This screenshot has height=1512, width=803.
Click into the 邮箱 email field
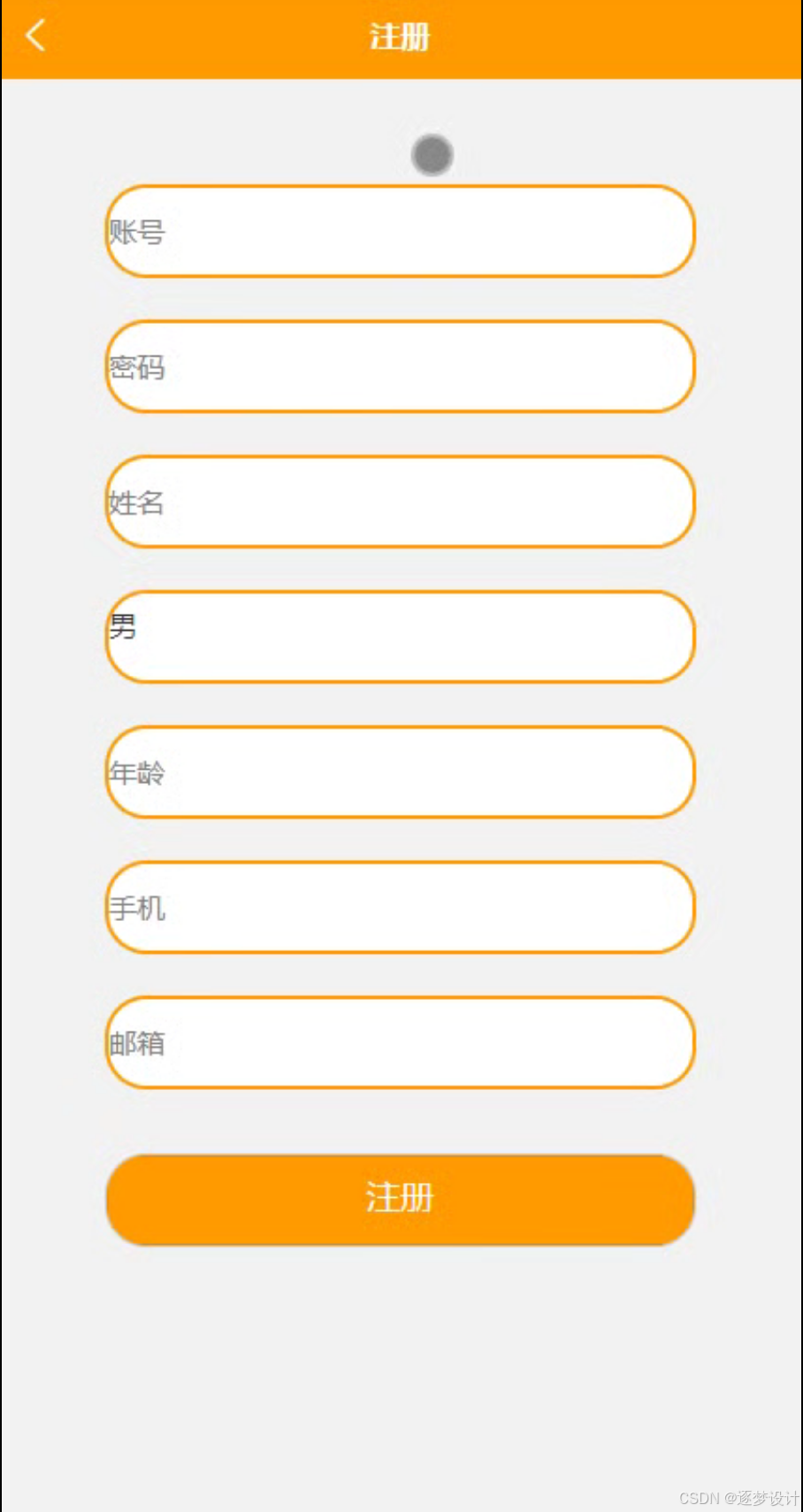click(400, 1042)
